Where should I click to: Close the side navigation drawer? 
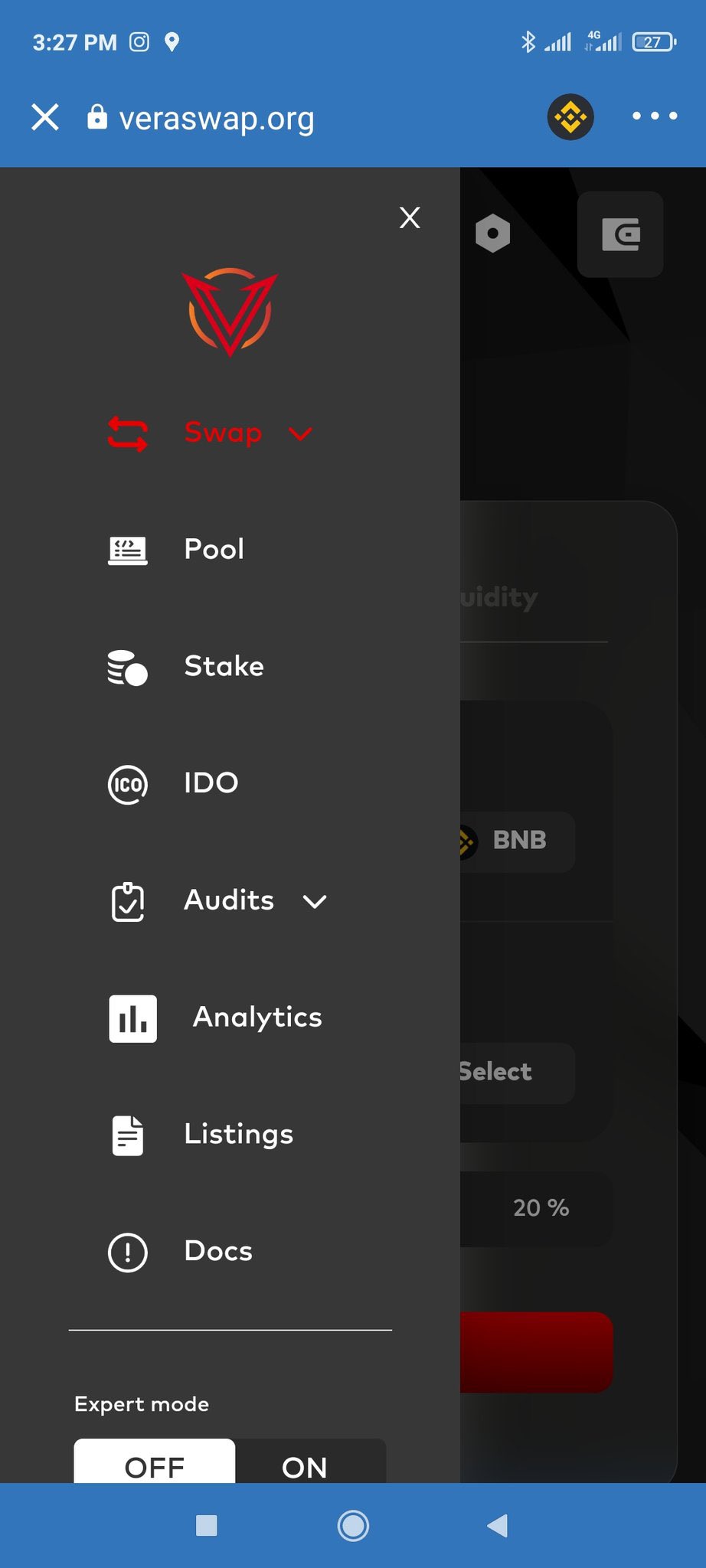click(x=410, y=217)
